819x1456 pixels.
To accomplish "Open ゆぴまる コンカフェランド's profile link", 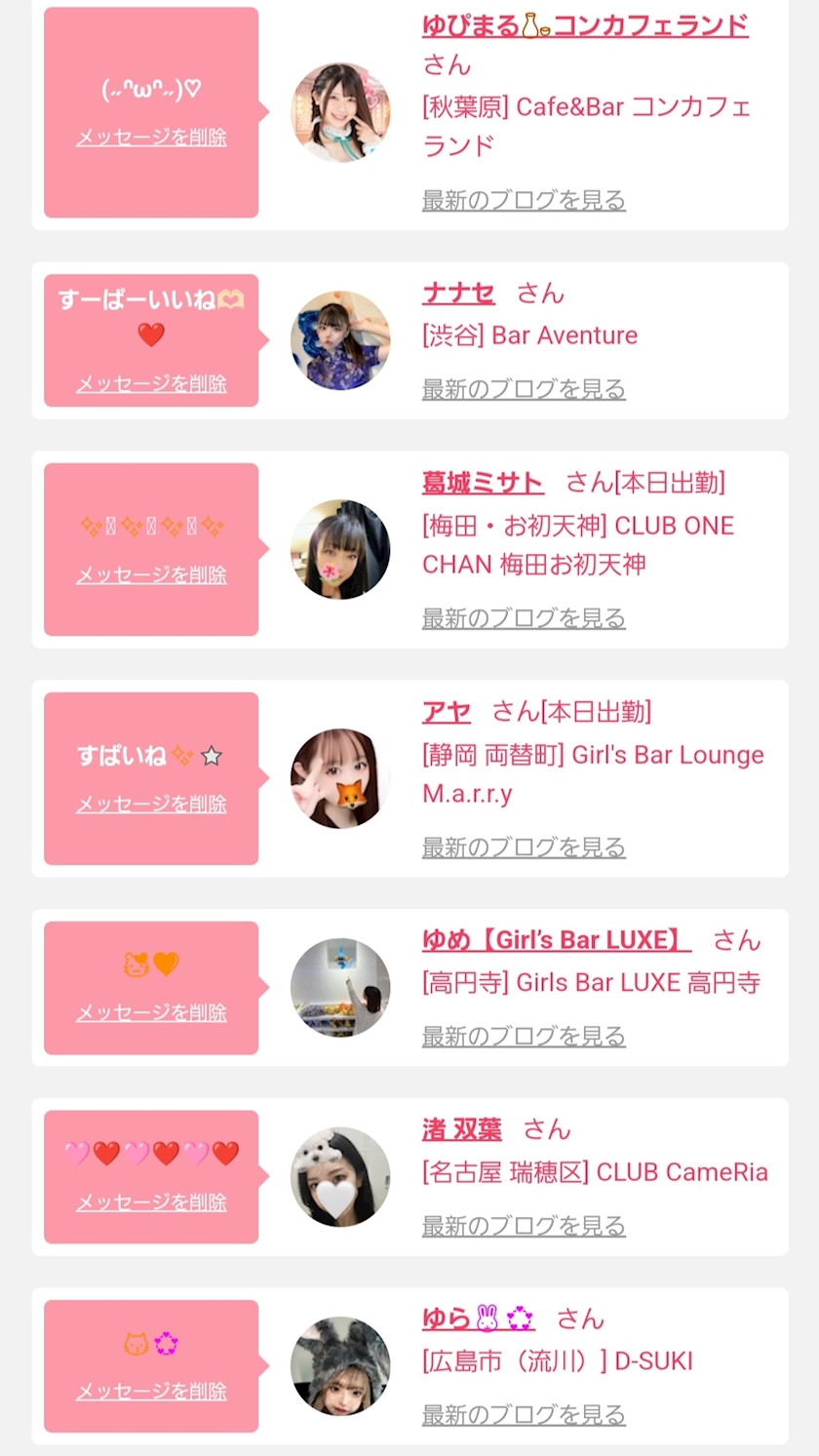I will click(x=585, y=25).
